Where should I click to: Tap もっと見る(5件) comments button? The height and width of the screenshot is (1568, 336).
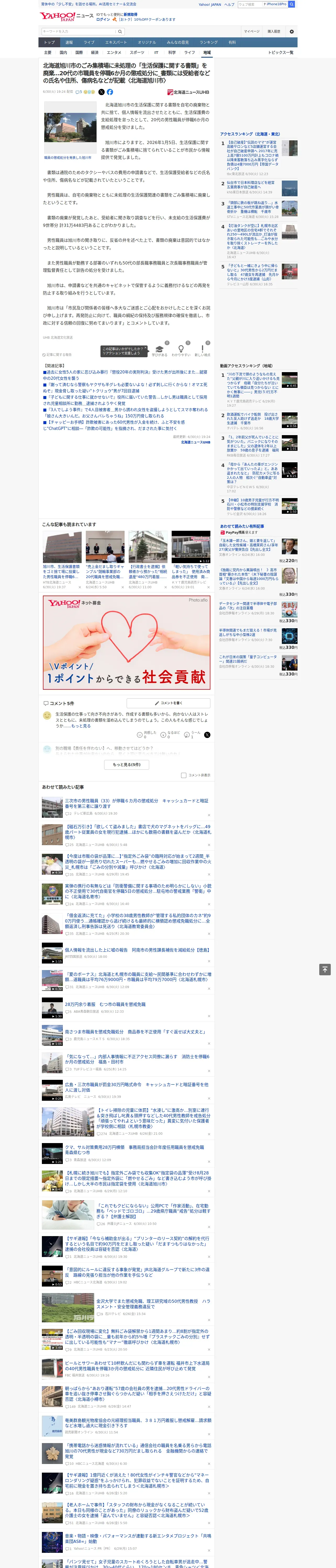[x=127, y=764]
